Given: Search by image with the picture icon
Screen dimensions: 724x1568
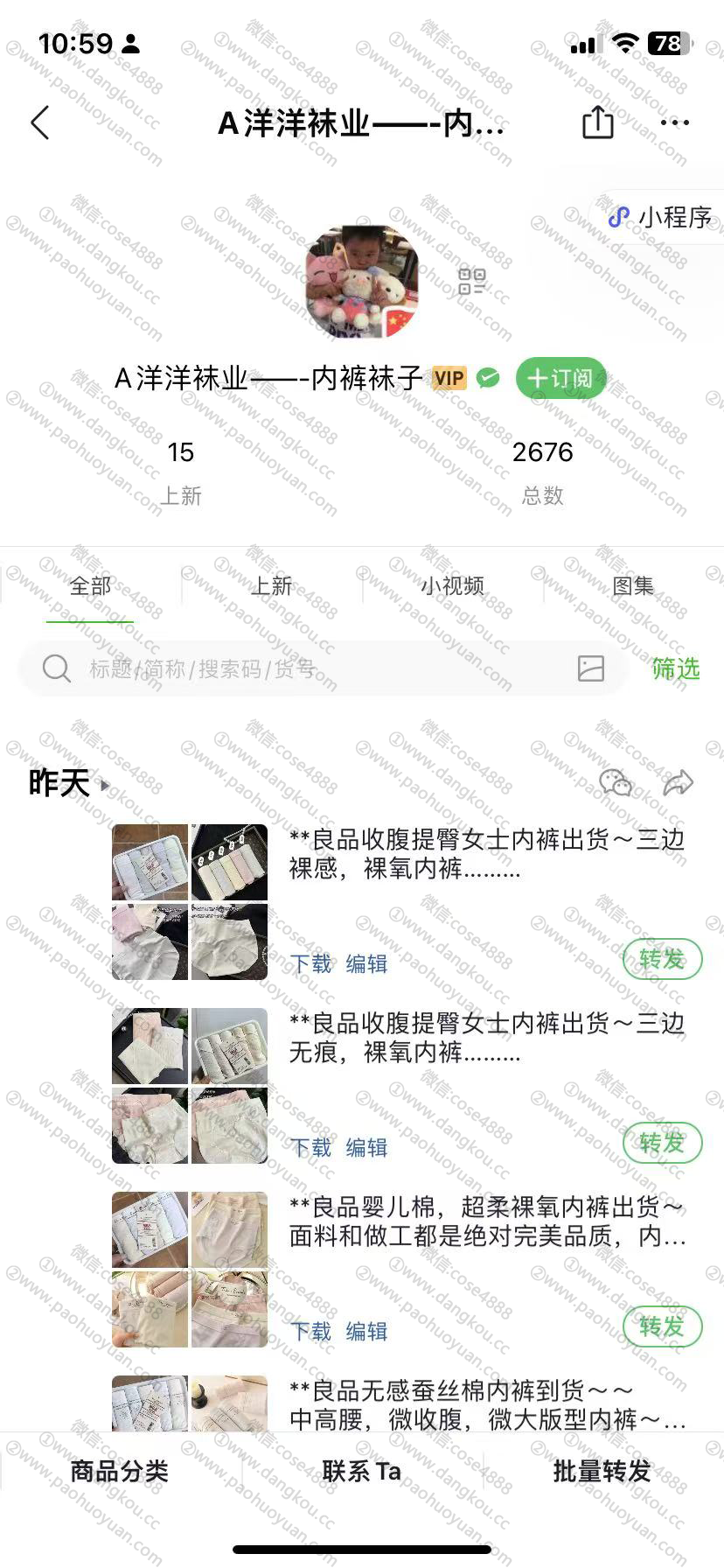Looking at the screenshot, I should [x=591, y=668].
